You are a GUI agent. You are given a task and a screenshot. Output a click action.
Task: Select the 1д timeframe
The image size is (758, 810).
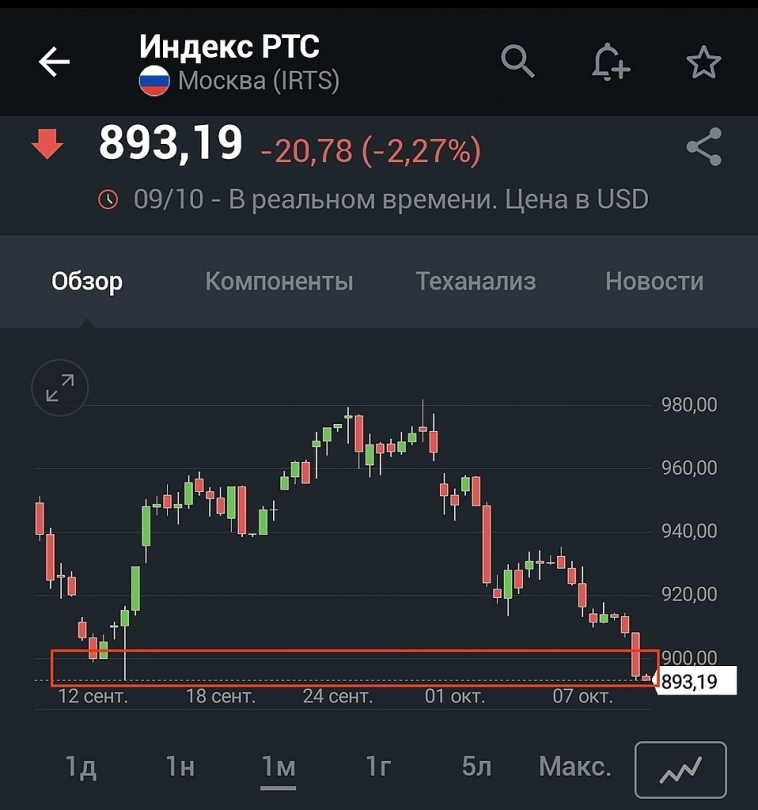[80, 766]
